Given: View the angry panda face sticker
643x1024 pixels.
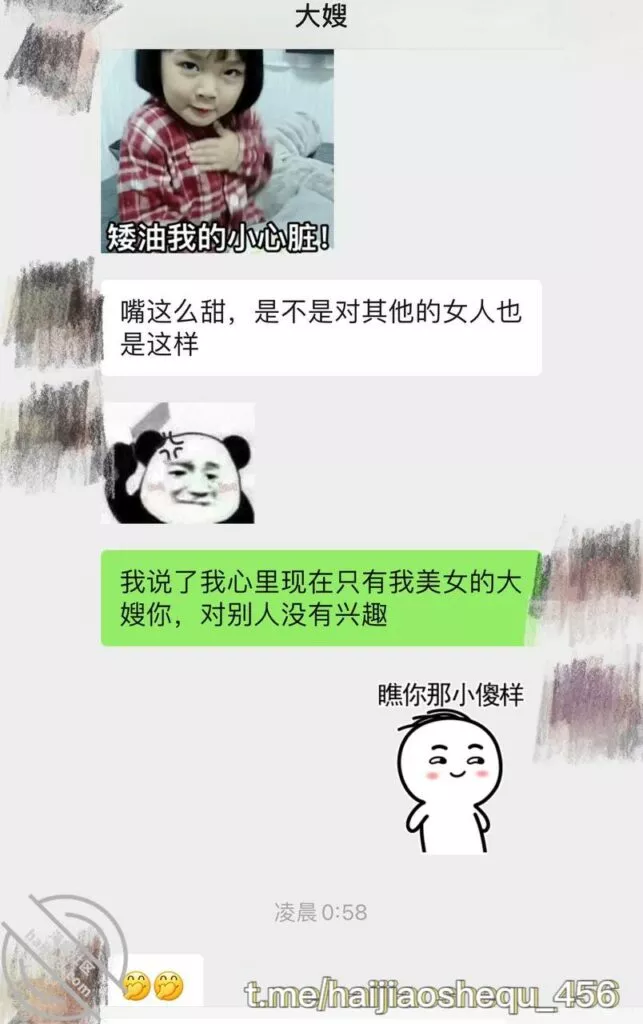Looking at the screenshot, I should 178,463.
